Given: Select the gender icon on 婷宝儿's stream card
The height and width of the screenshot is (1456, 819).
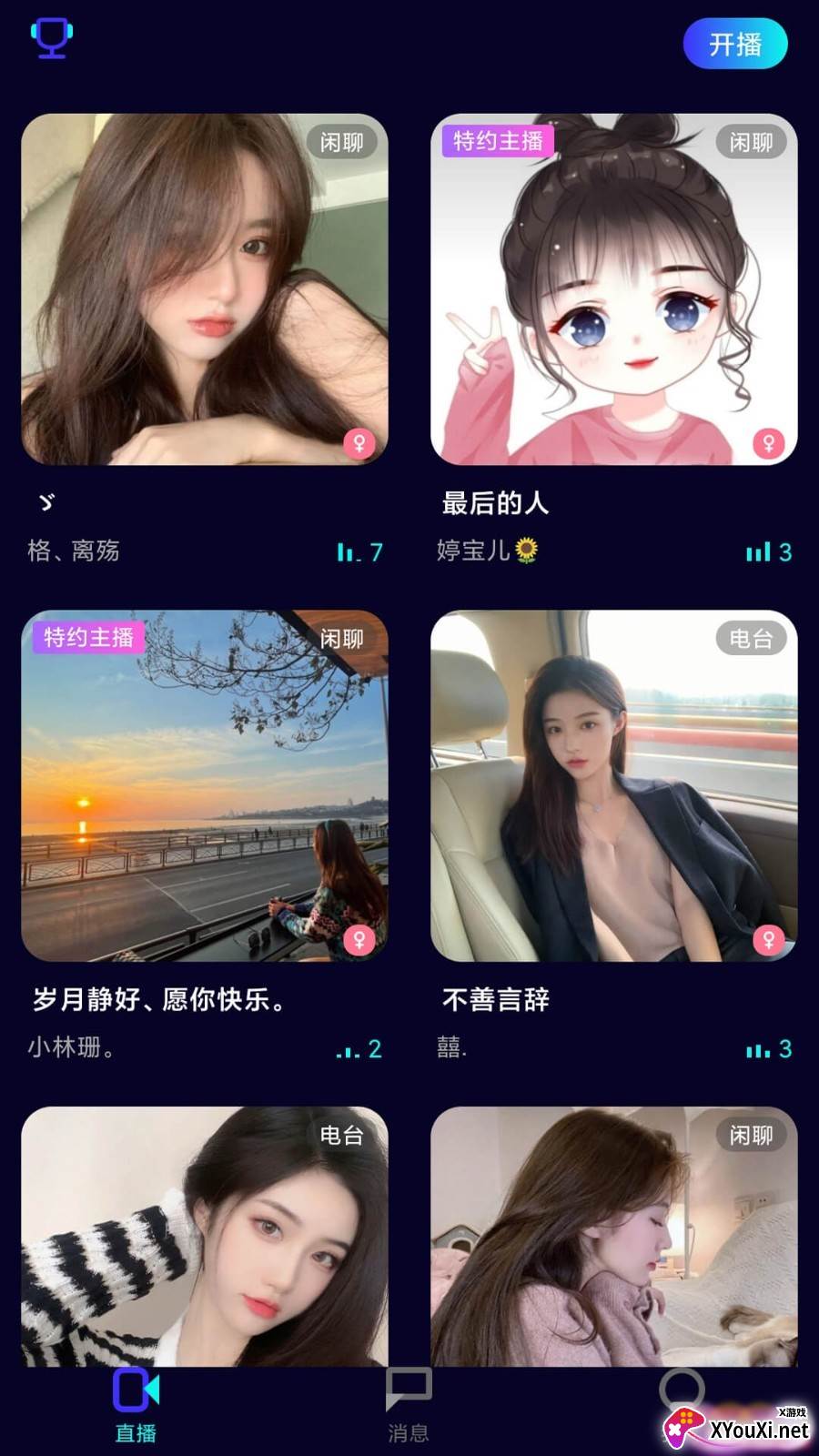Looking at the screenshot, I should (x=770, y=443).
